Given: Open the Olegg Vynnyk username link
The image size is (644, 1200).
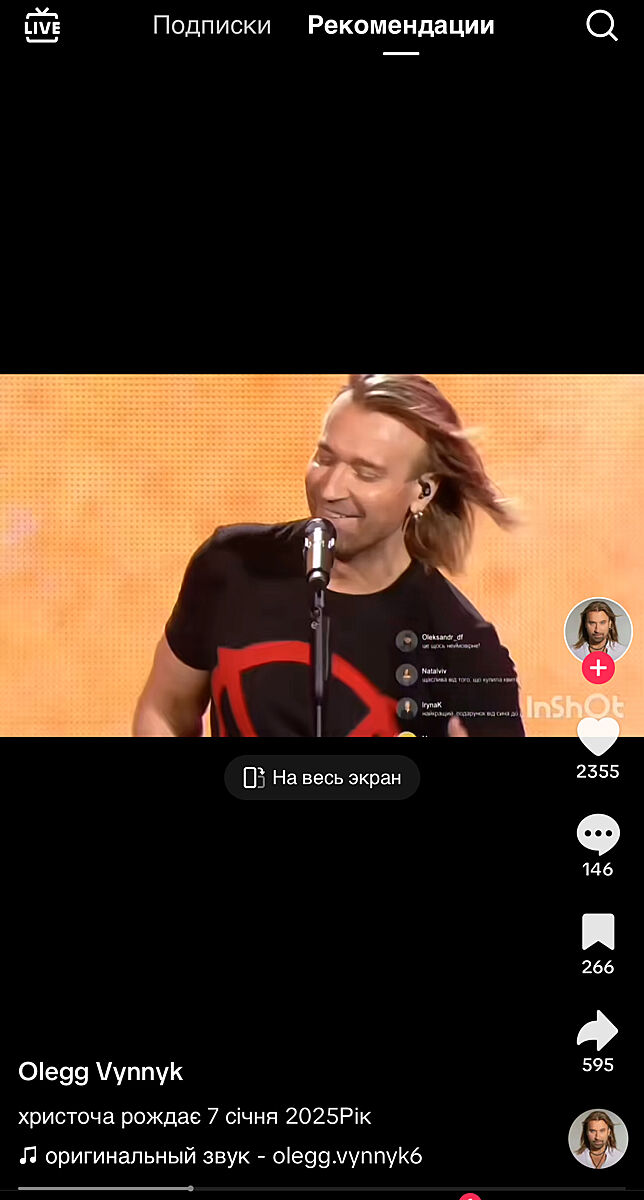Looking at the screenshot, I should coord(100,1072).
